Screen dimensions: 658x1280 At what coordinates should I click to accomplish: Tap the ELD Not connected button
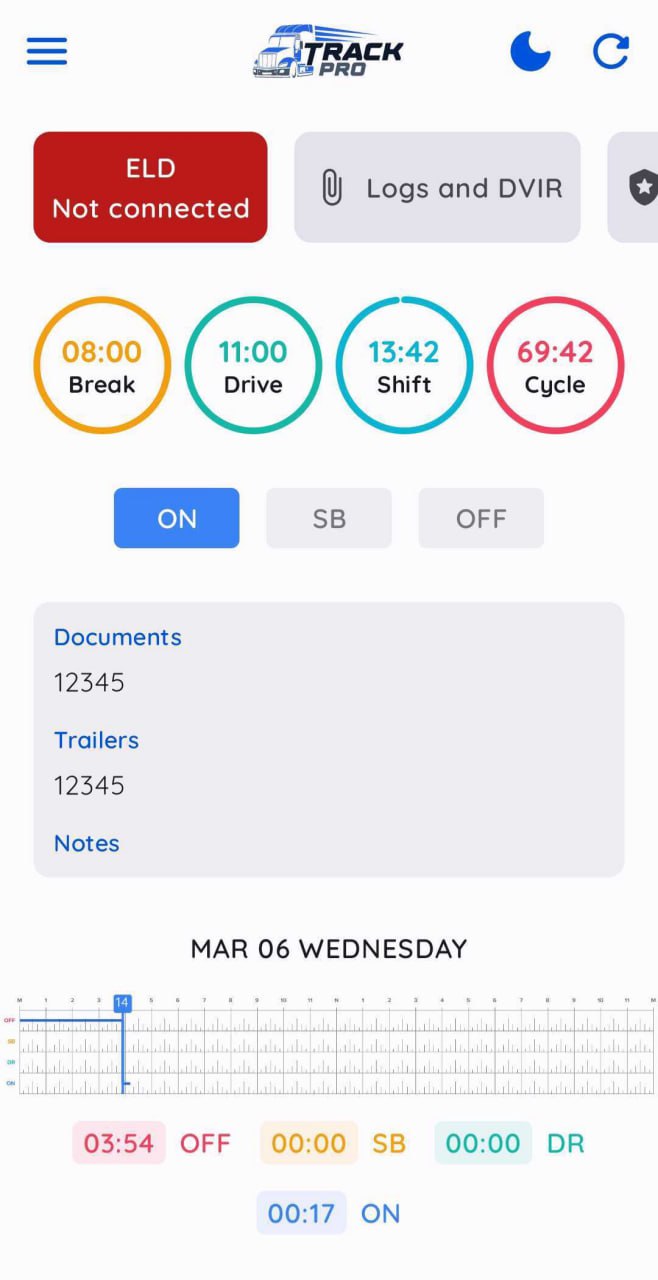[151, 187]
